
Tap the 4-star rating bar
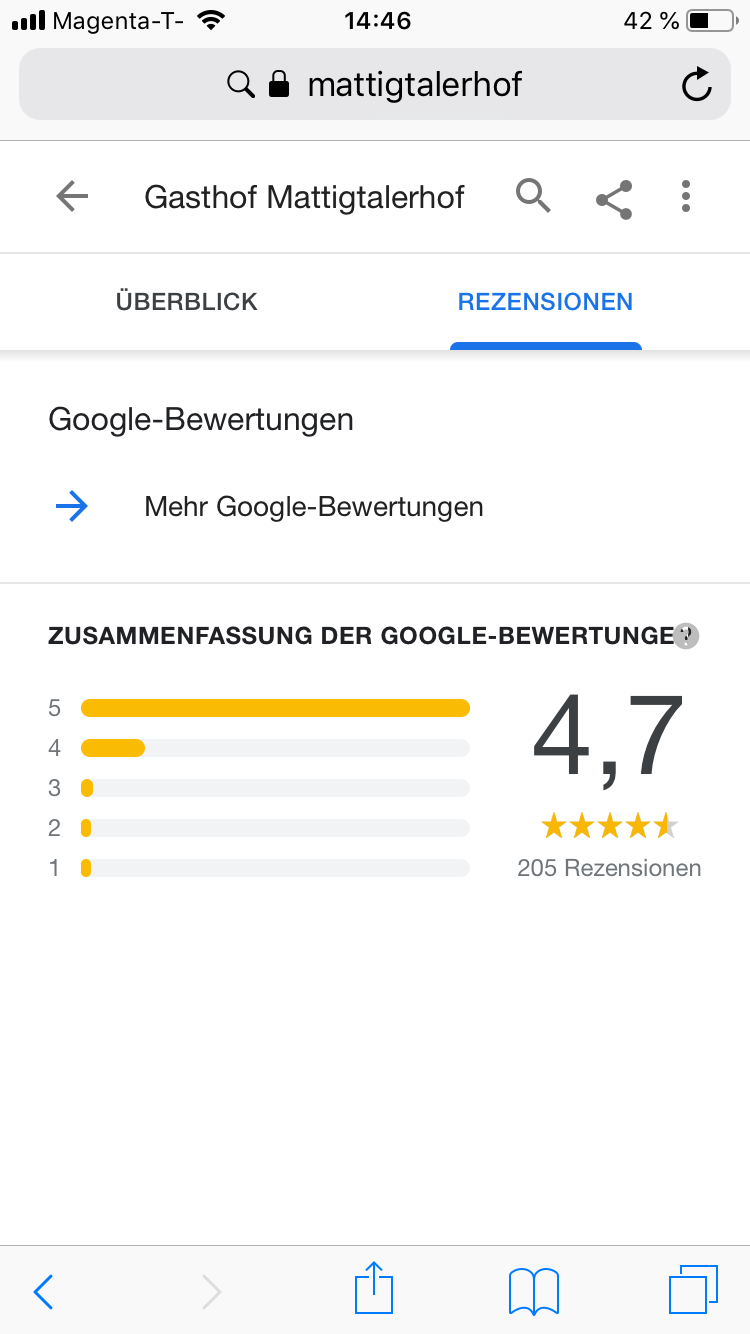tap(276, 747)
